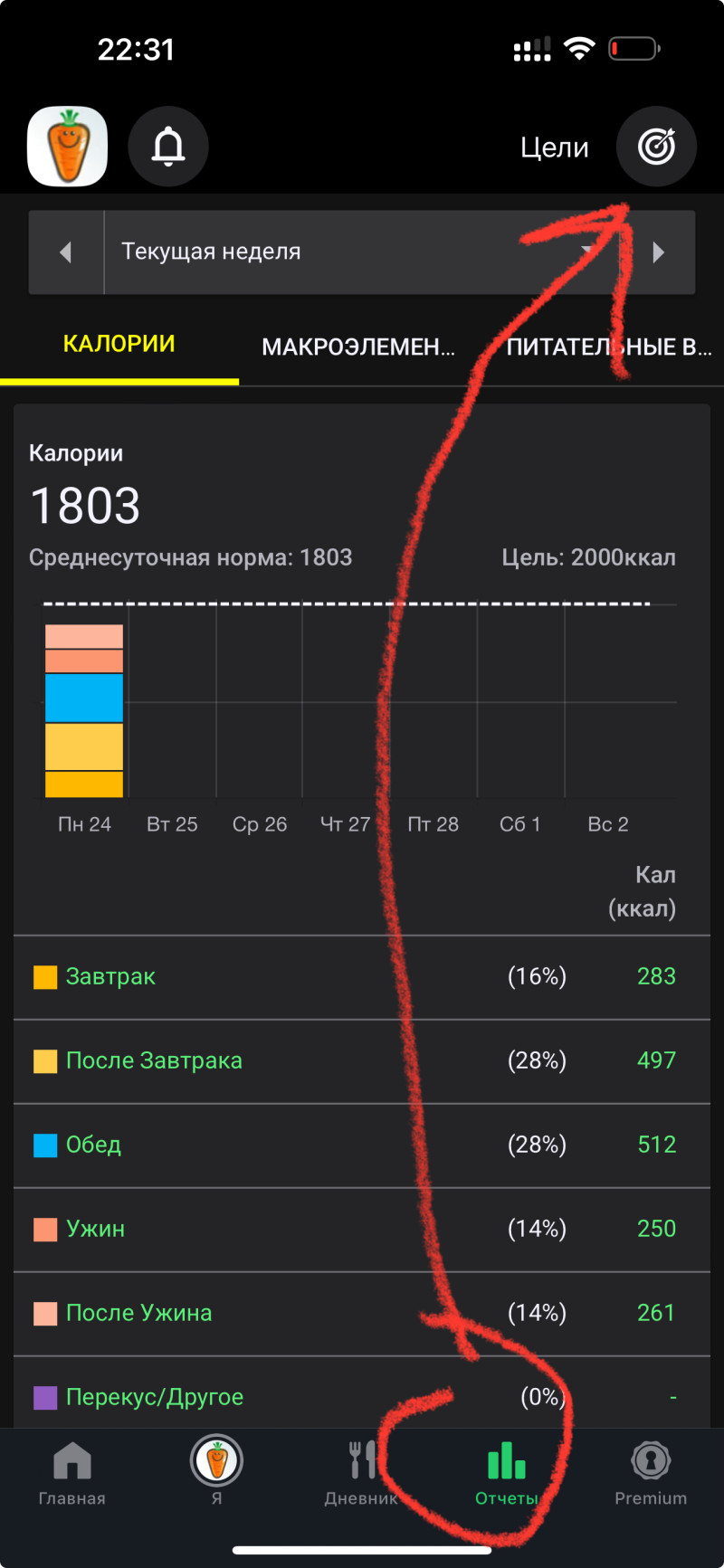
Task: Open the Premium tab
Action: 651,1474
